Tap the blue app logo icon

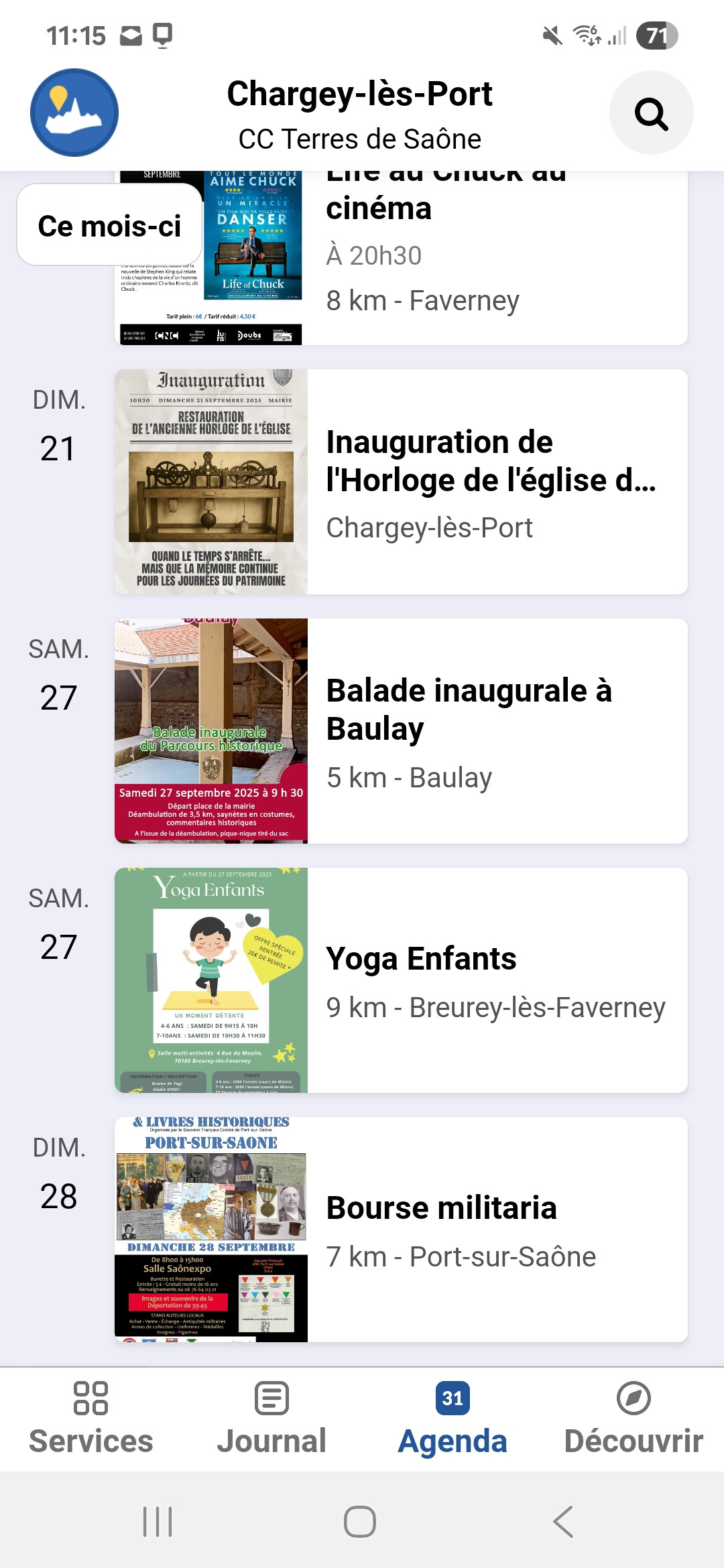[x=74, y=113]
